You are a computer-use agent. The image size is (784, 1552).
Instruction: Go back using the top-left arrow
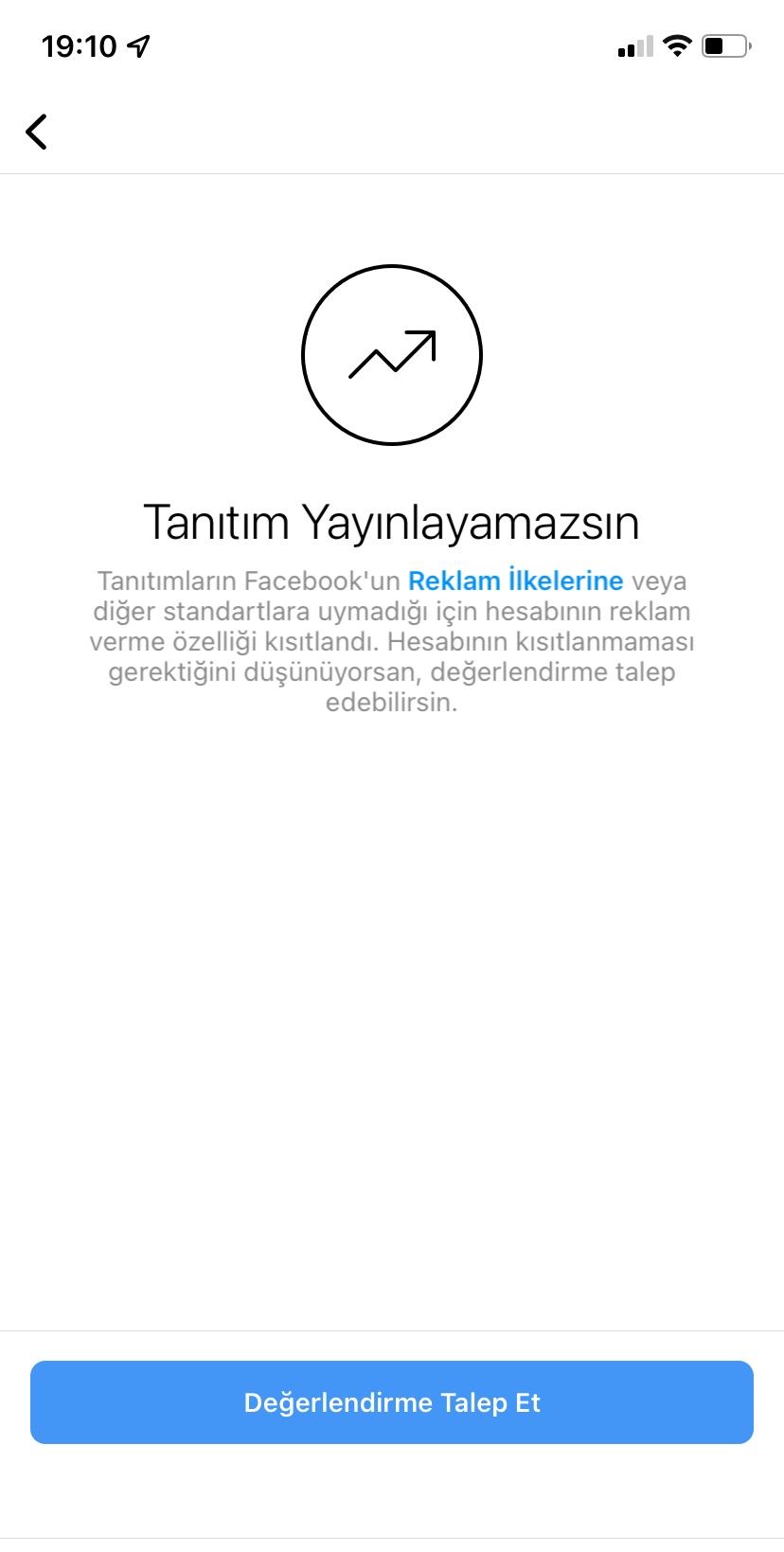click(x=36, y=132)
